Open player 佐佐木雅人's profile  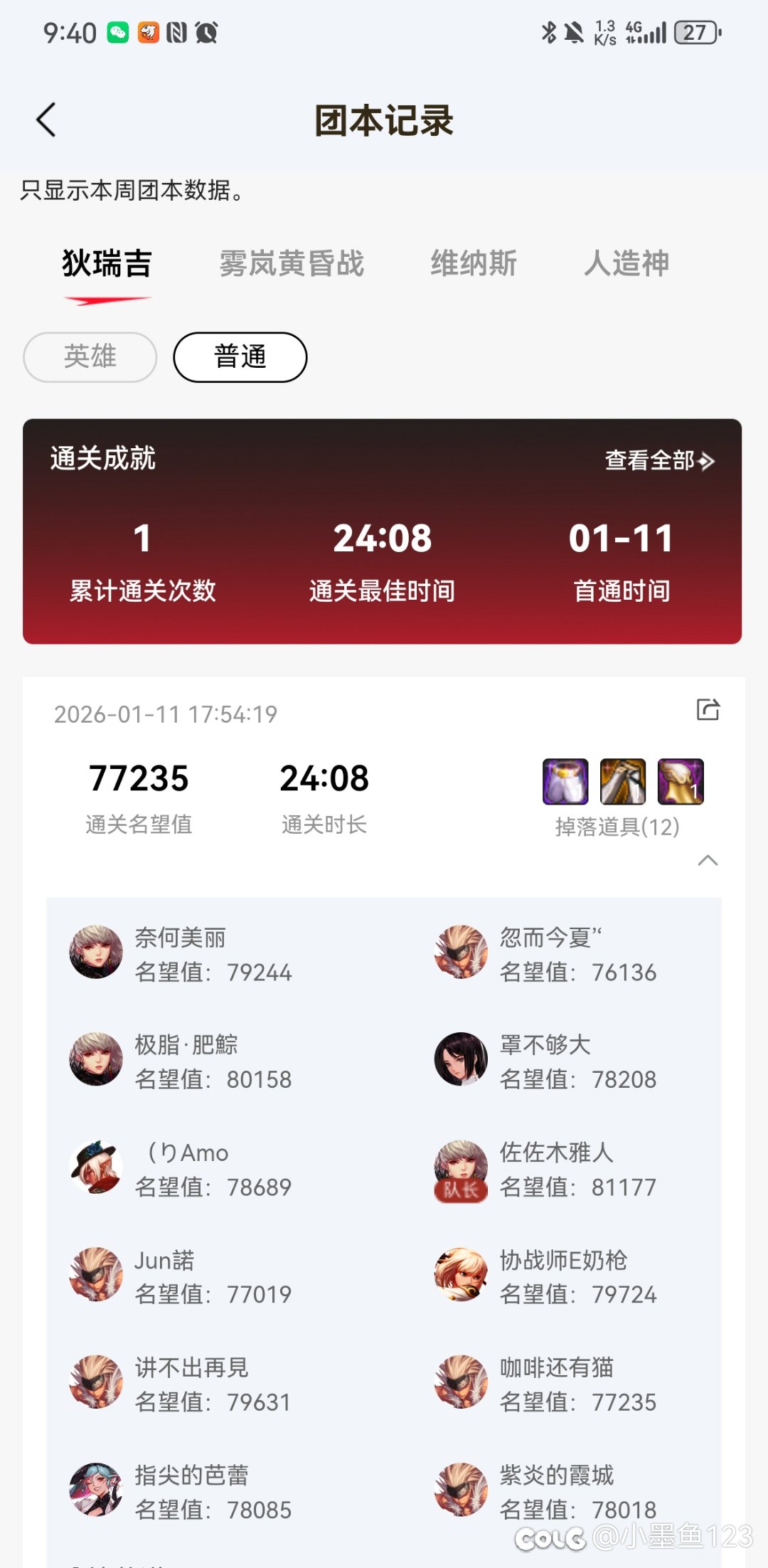click(461, 1167)
